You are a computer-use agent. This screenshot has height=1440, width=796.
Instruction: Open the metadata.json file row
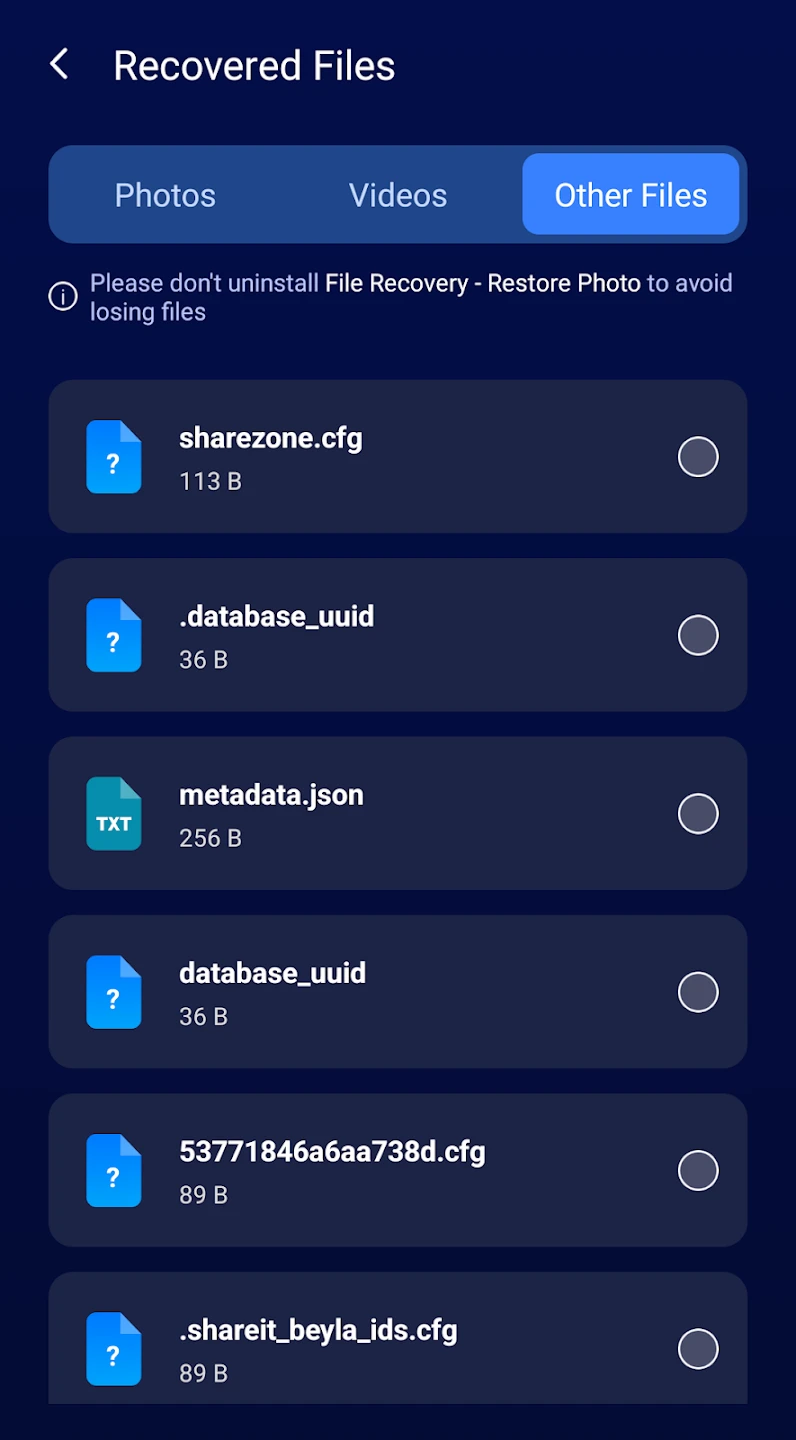[380, 814]
